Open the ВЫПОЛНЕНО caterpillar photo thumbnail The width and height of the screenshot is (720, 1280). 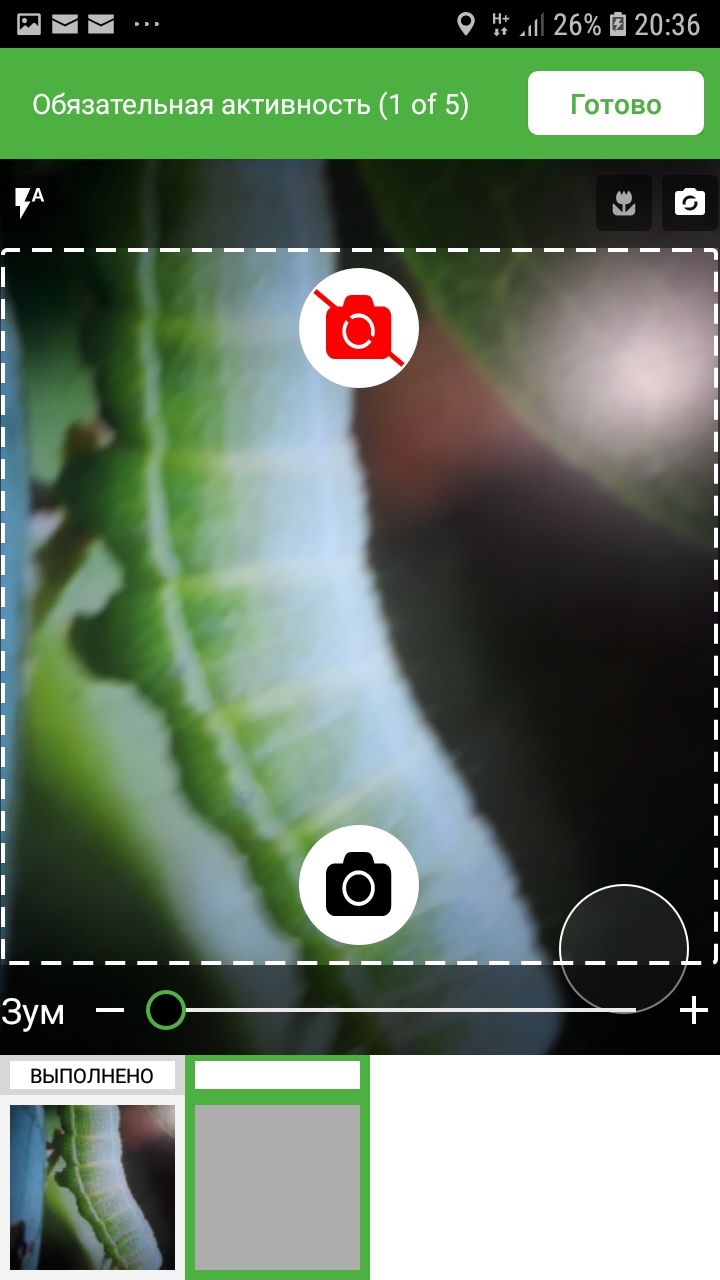92,1186
